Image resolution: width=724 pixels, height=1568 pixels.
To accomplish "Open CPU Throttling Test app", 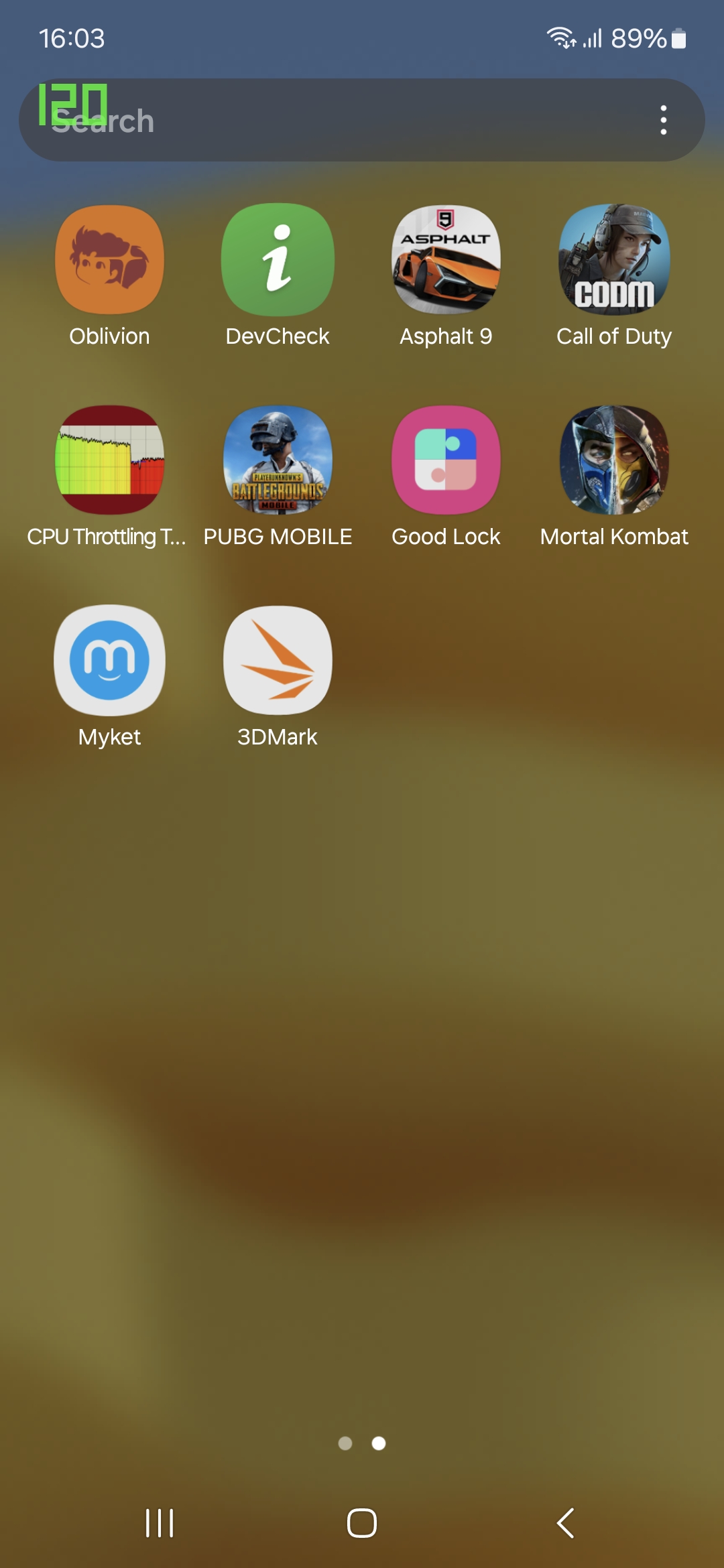I will tap(109, 460).
